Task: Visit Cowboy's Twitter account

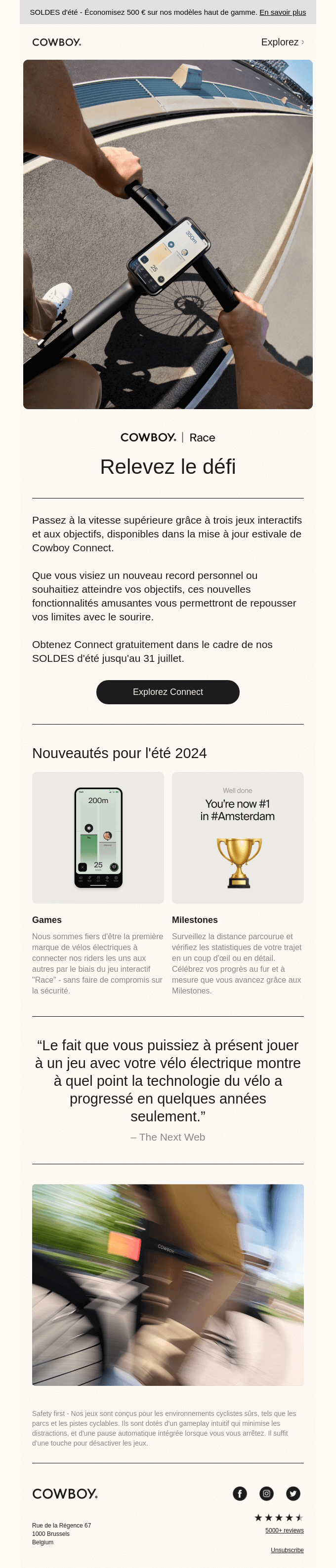Action: (294, 1493)
